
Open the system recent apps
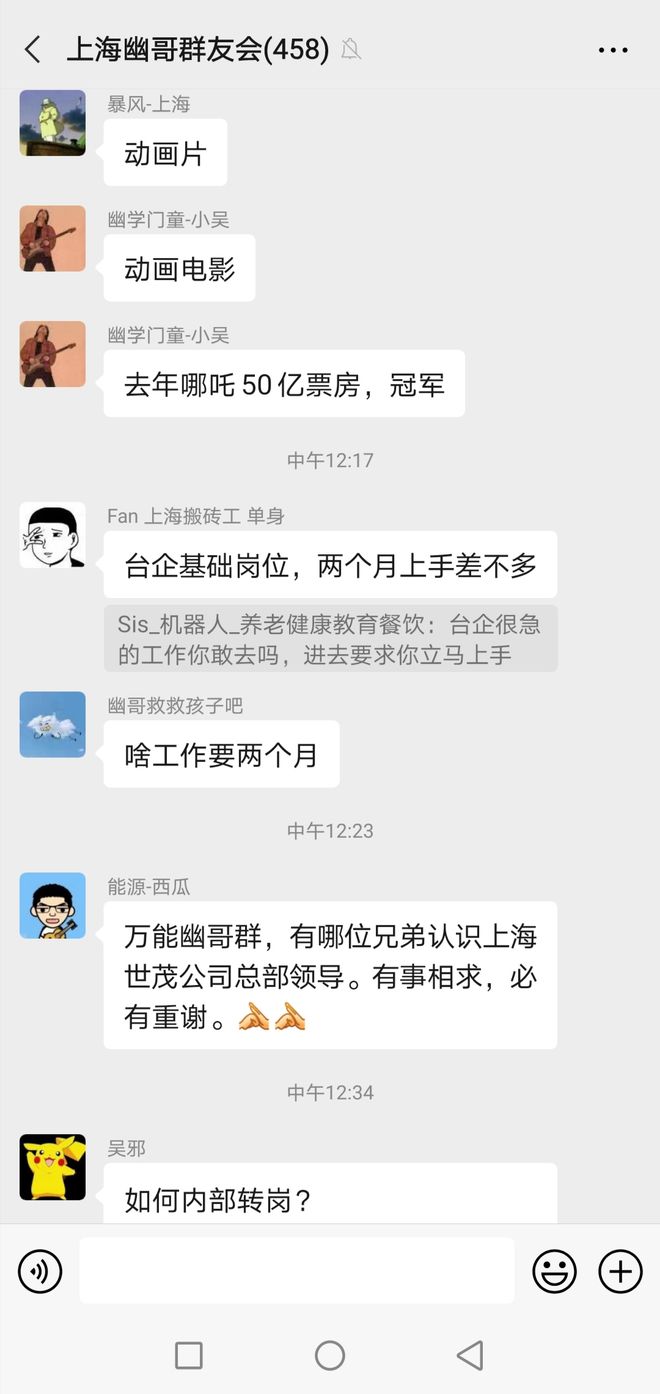coord(189,1355)
